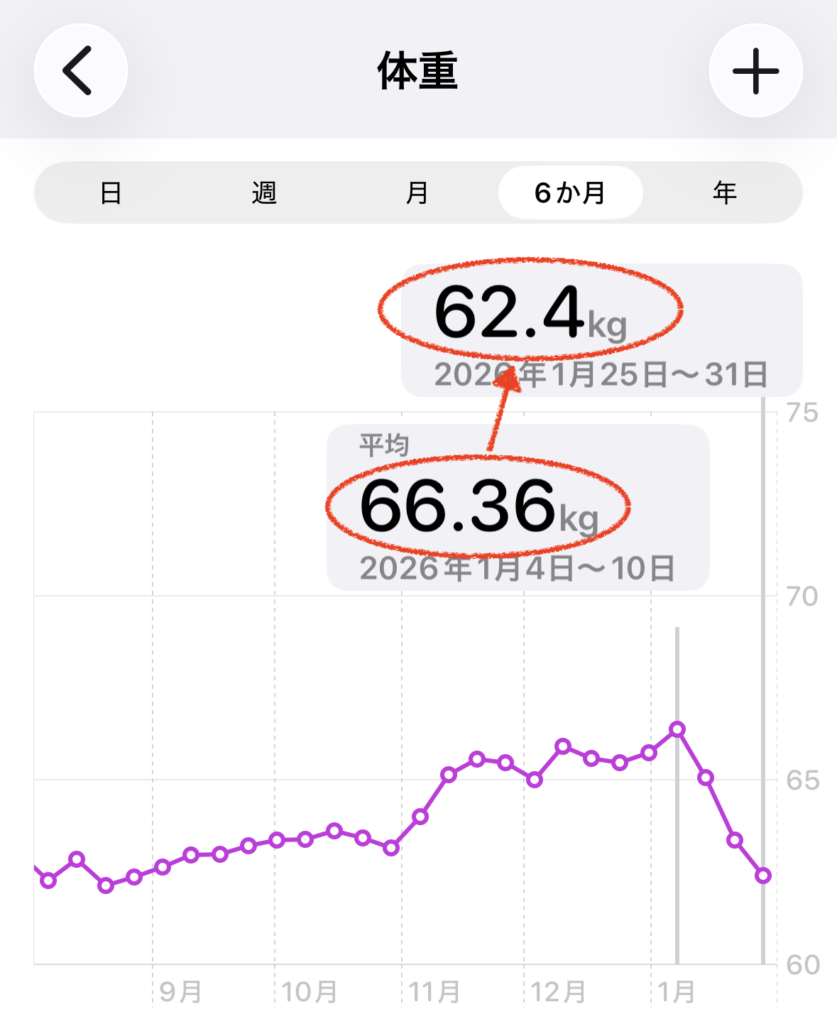
Task: Switch to the 日 view
Action: pyautogui.click(x=111, y=193)
